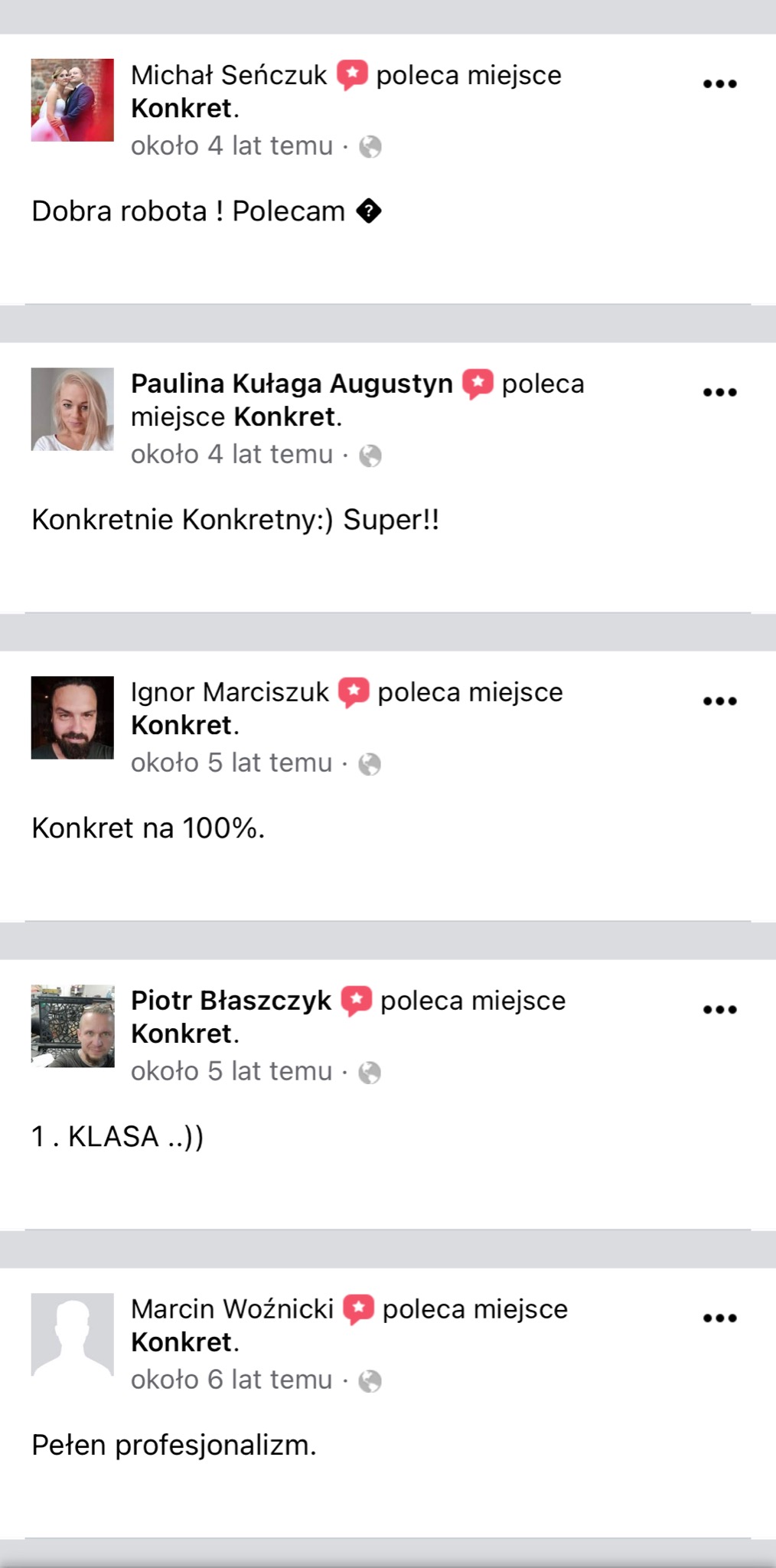Click the recommendation badge beside Paulina Kułaga Augustyn
This screenshot has height=1568, width=776.
click(x=478, y=383)
